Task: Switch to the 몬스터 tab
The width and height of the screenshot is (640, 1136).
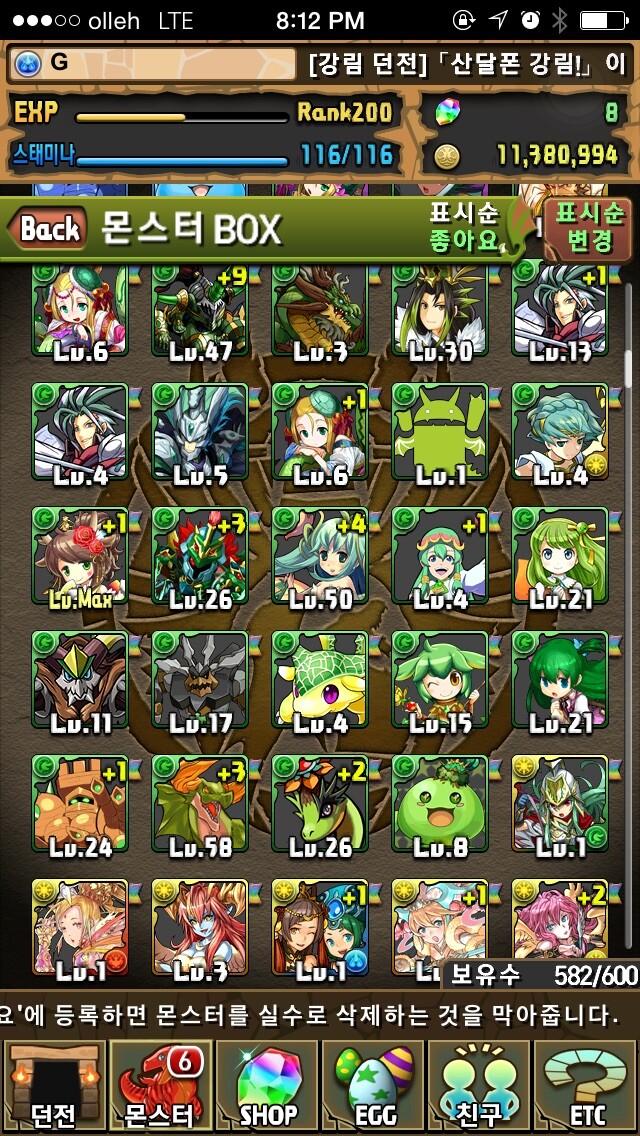Action: (x=158, y=1087)
